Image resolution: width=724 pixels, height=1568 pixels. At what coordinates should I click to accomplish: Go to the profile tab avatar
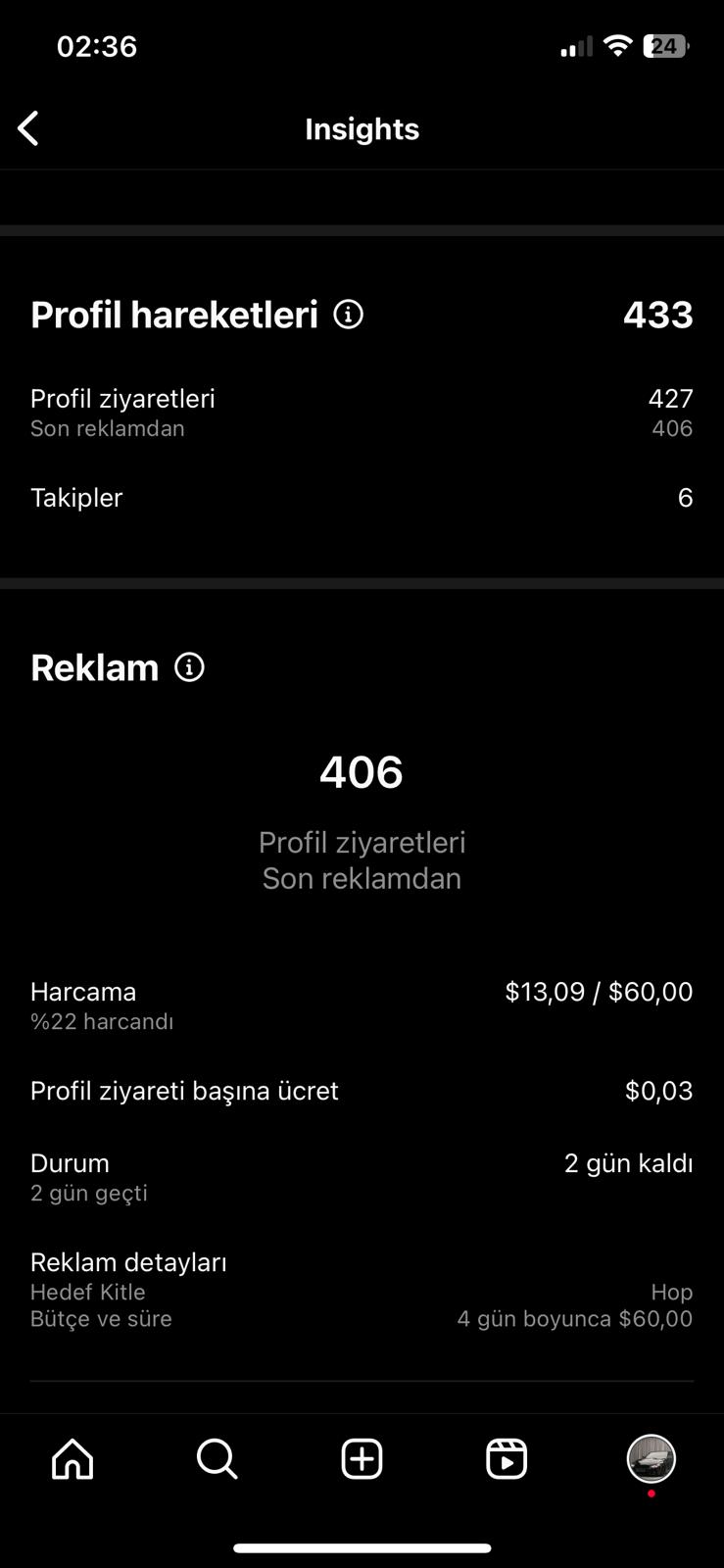tap(652, 1458)
